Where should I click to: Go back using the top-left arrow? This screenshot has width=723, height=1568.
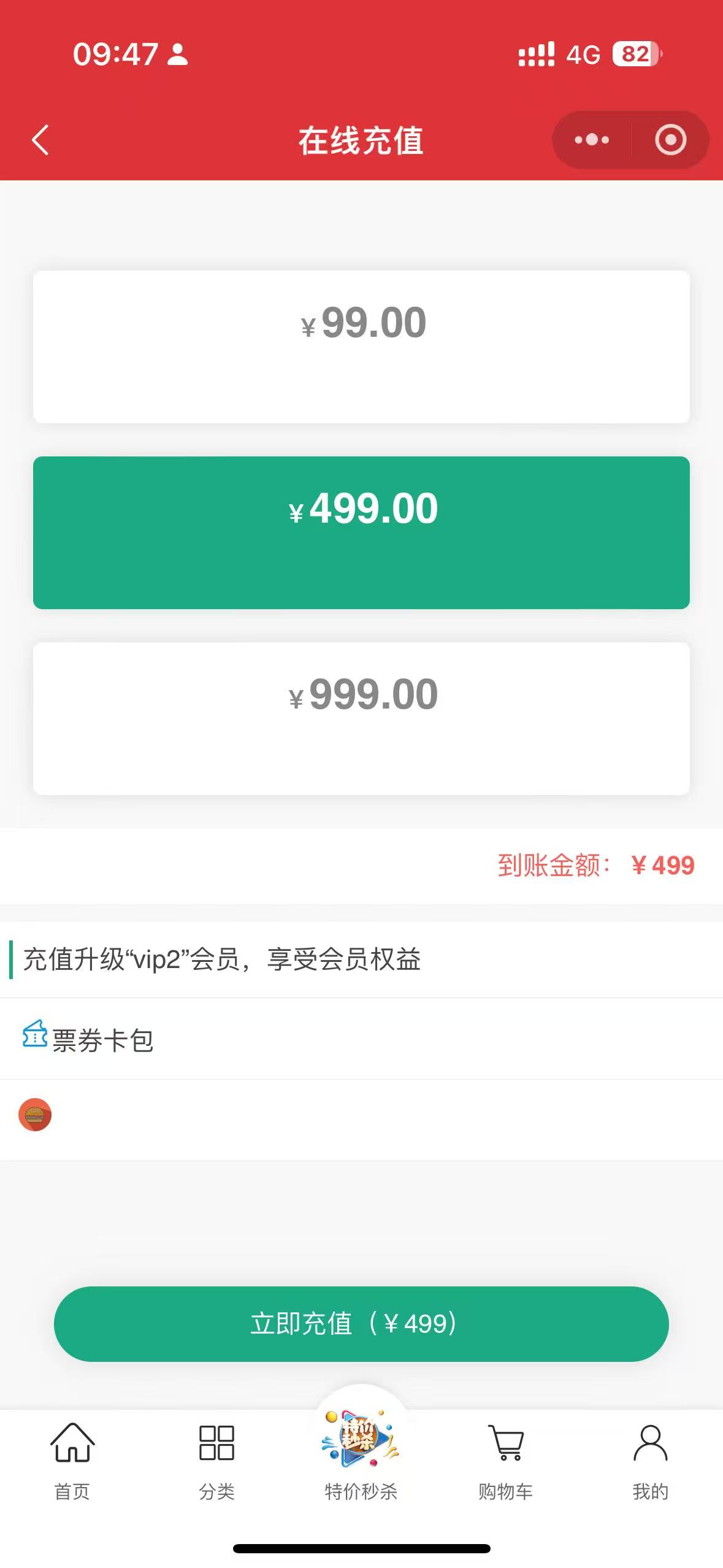coord(40,140)
